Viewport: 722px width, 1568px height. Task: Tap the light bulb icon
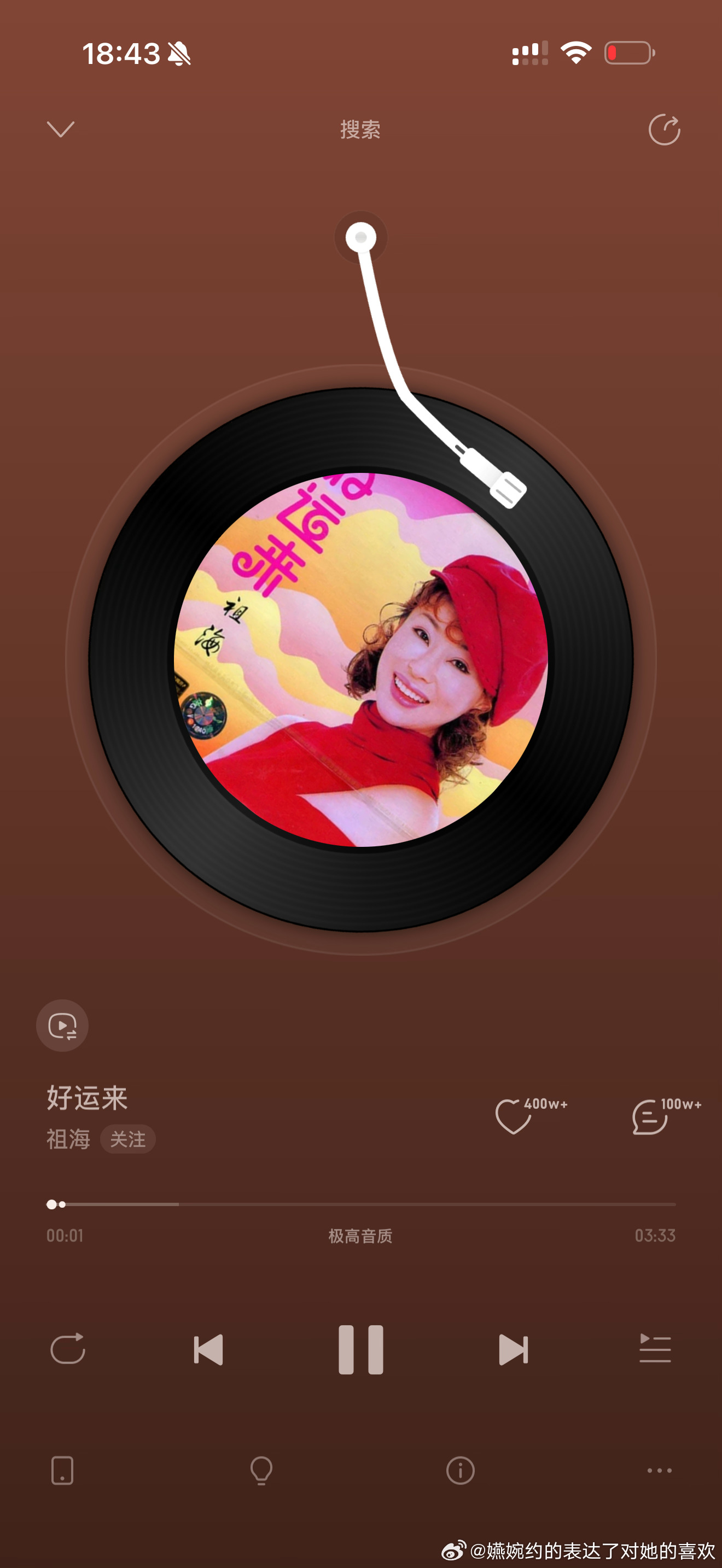(261, 1471)
